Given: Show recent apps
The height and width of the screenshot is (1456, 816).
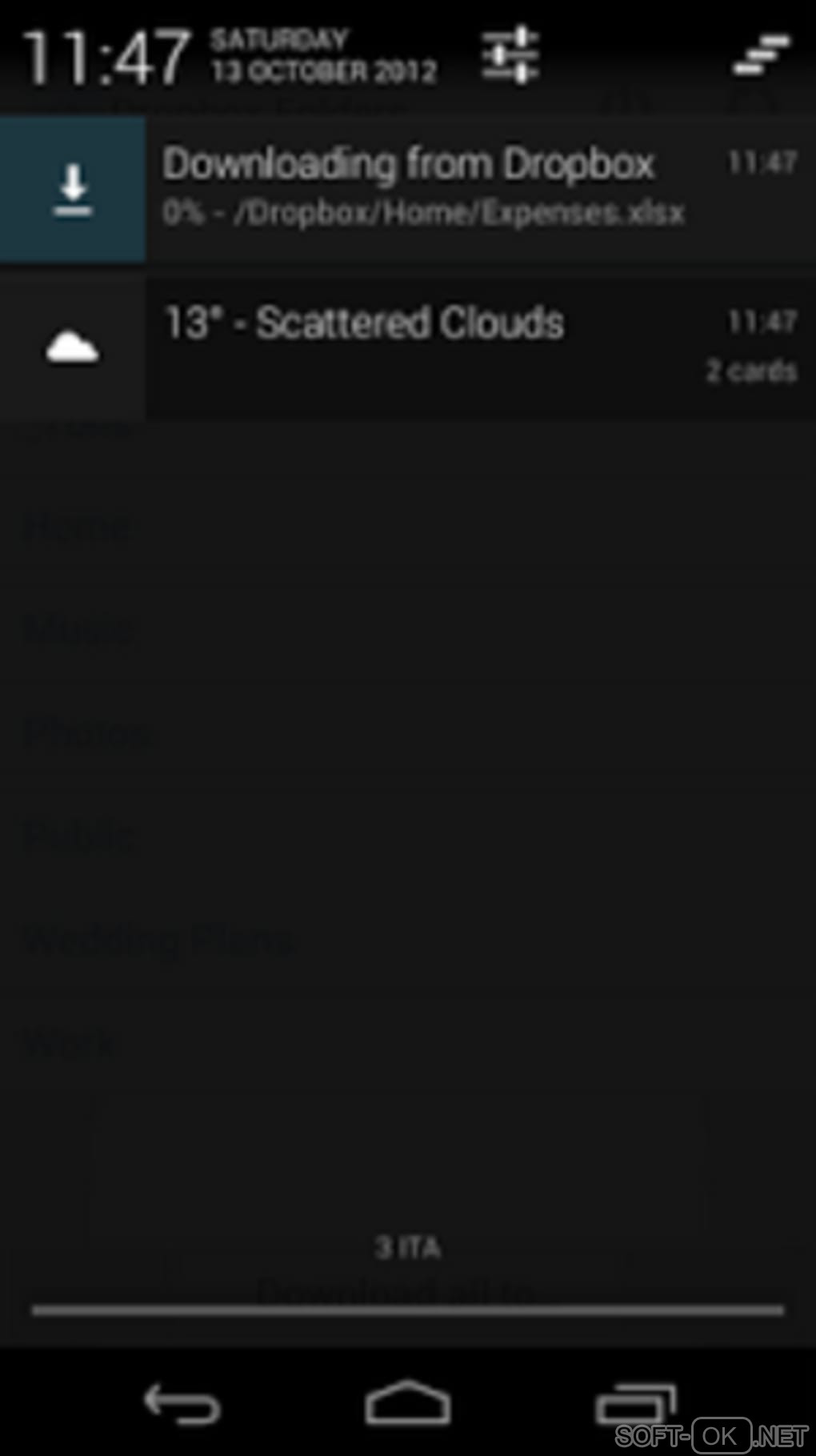Looking at the screenshot, I should pos(635,1403).
